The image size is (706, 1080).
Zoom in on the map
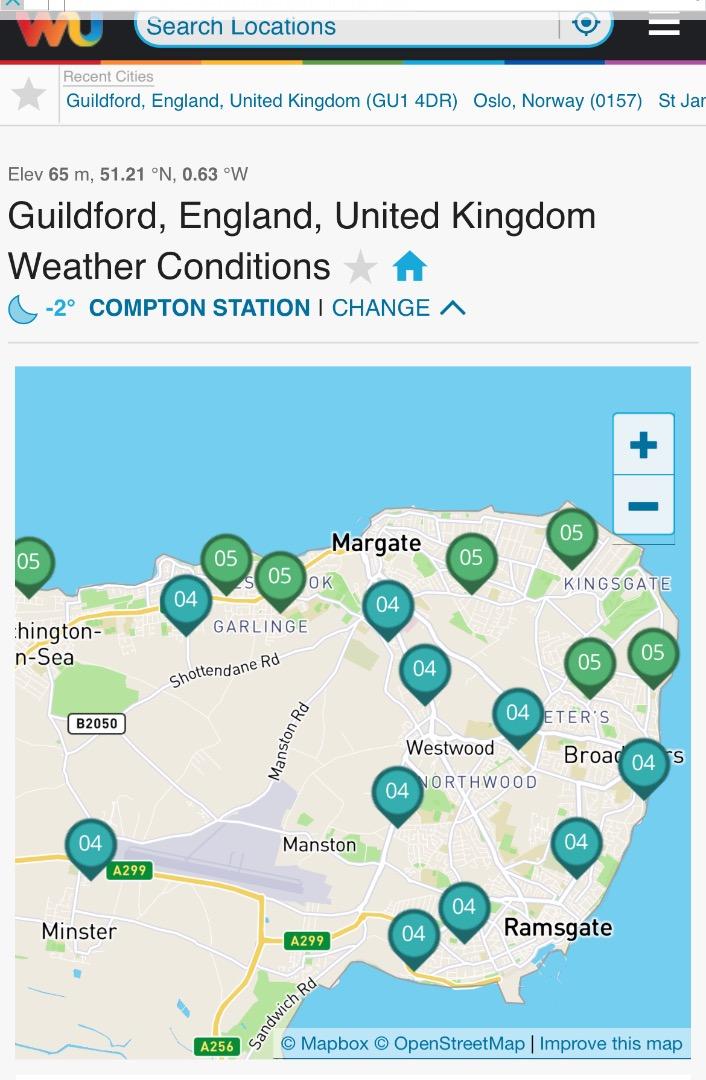643,445
